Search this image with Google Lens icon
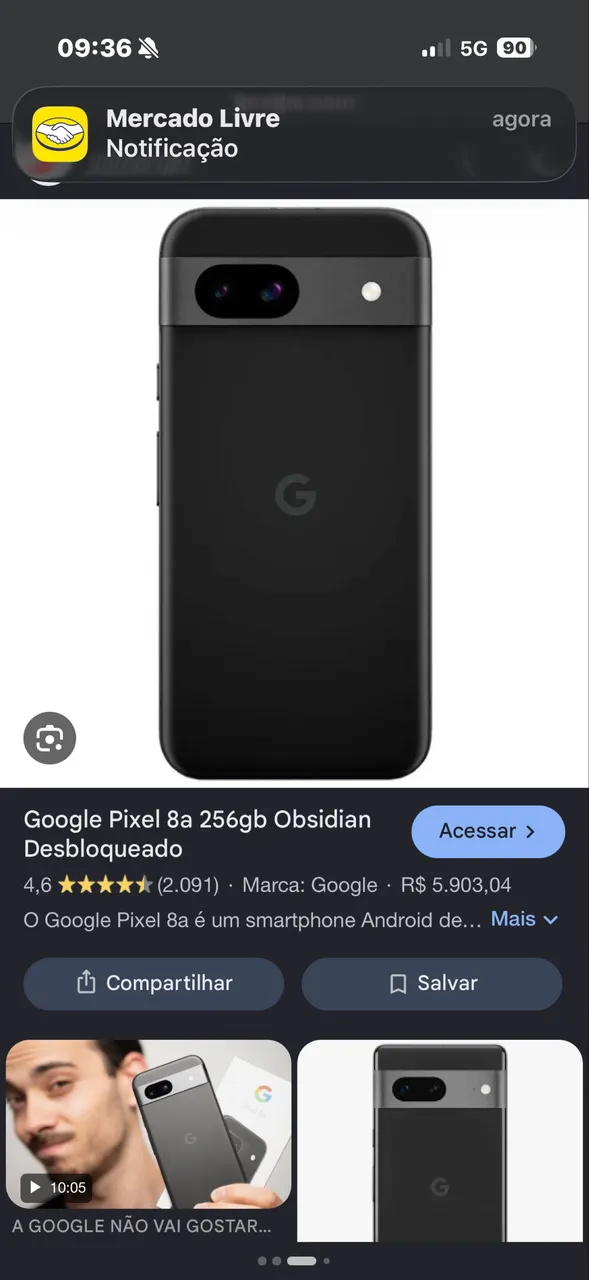The width and height of the screenshot is (589, 1280). click(50, 739)
